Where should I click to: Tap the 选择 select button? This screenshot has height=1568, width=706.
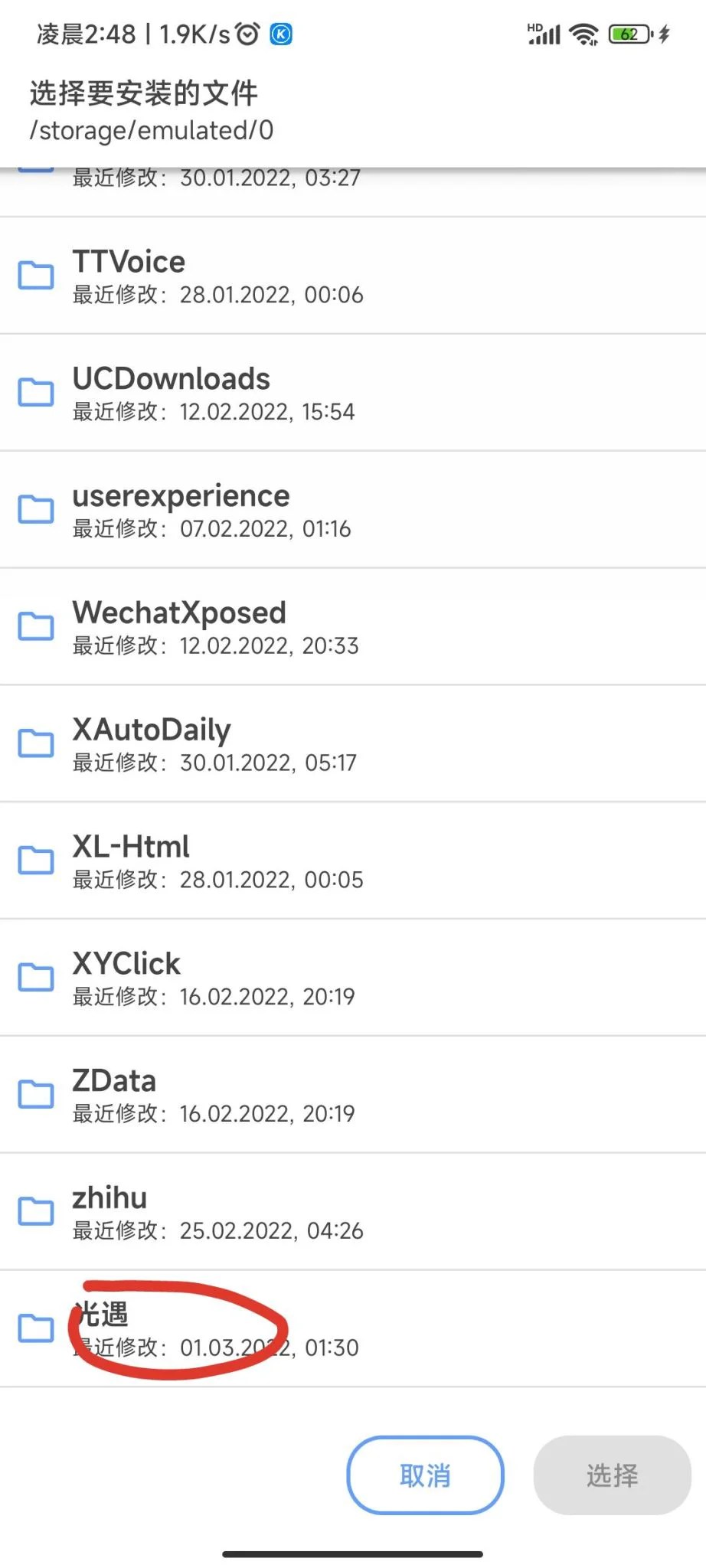click(x=612, y=1475)
